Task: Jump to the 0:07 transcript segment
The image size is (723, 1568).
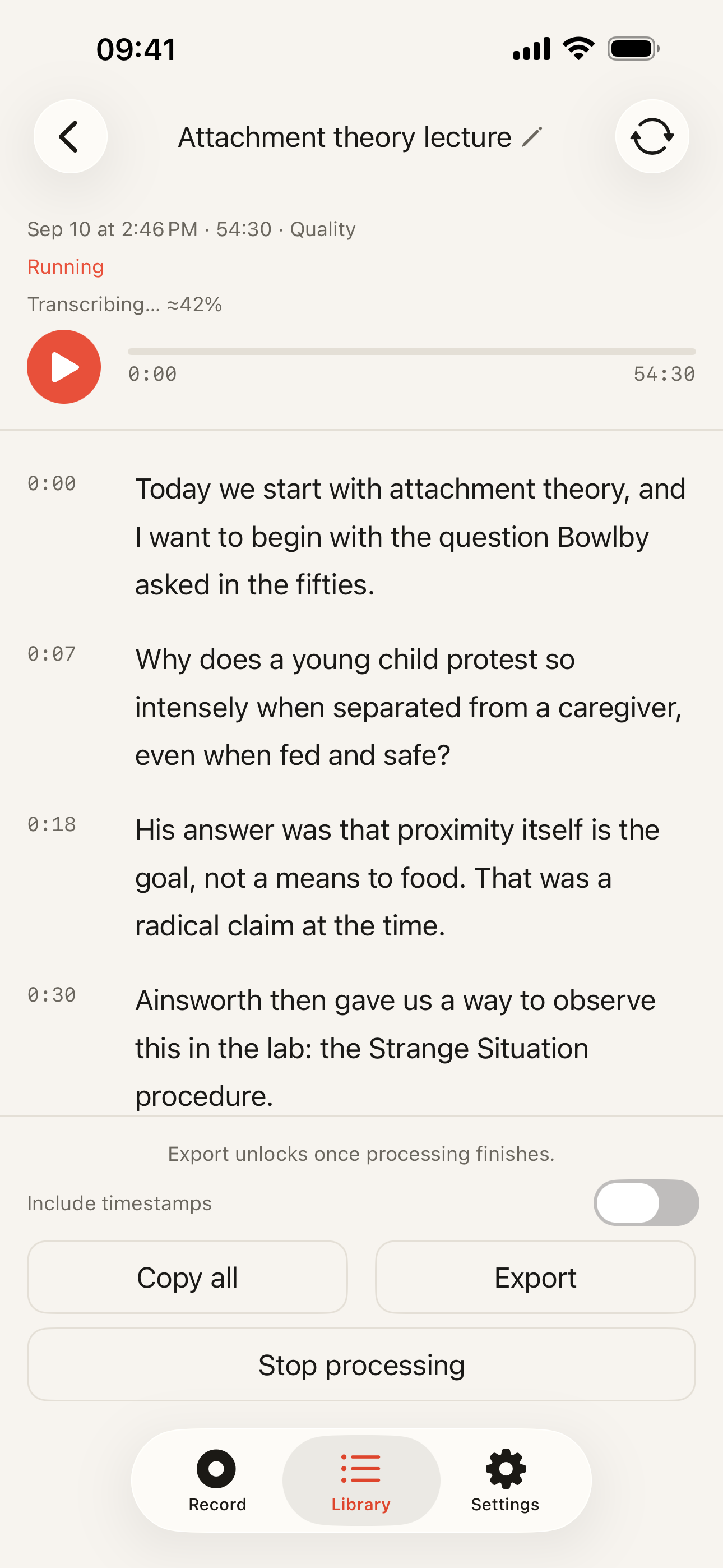Action: click(x=52, y=654)
